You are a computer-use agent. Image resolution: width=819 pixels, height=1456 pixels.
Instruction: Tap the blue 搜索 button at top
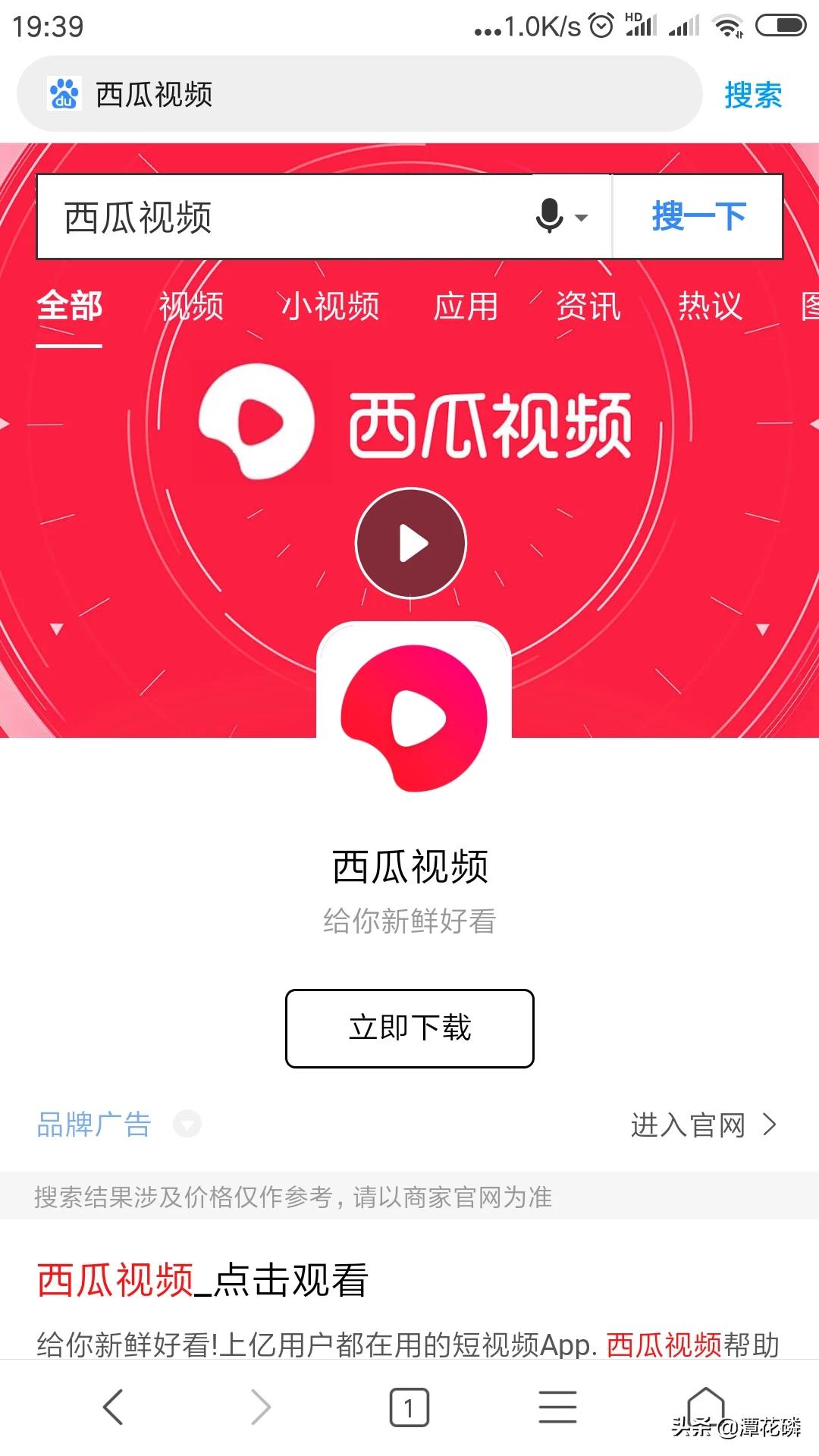point(752,96)
